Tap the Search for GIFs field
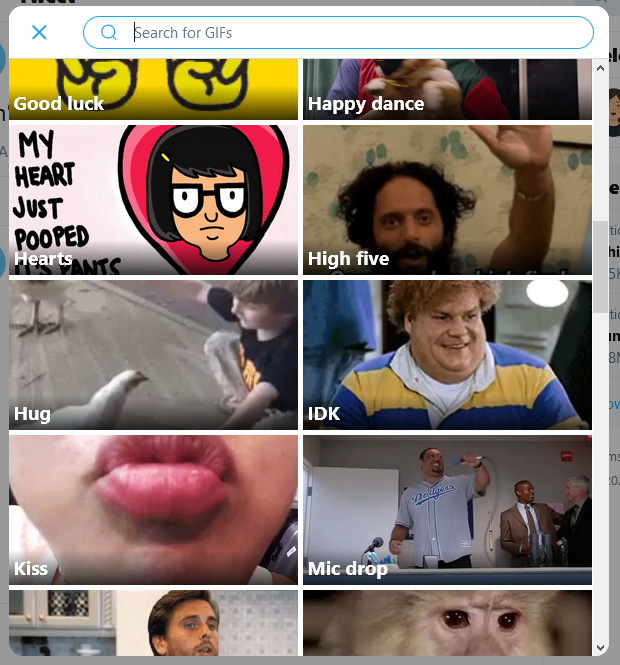The image size is (620, 665). click(x=350, y=33)
